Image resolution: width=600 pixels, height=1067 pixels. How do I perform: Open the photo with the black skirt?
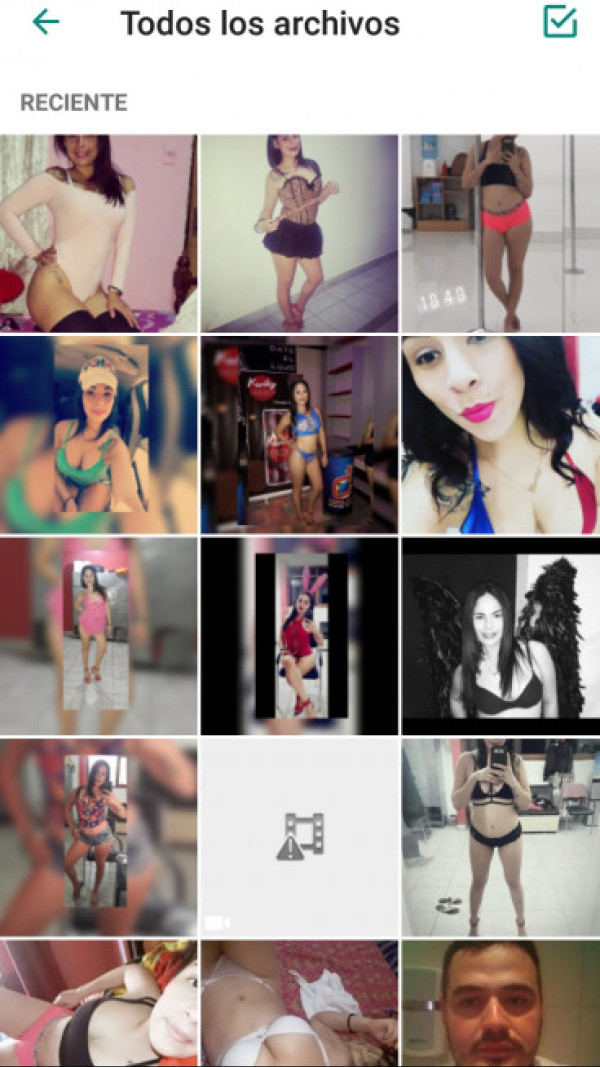299,232
